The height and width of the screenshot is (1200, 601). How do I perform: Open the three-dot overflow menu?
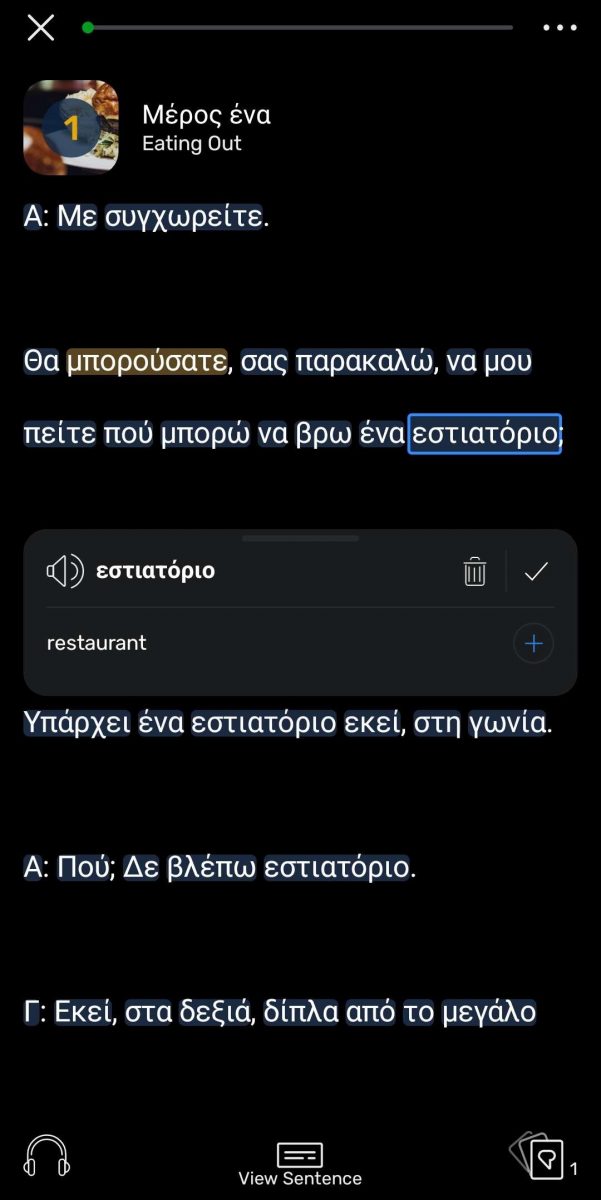560,28
